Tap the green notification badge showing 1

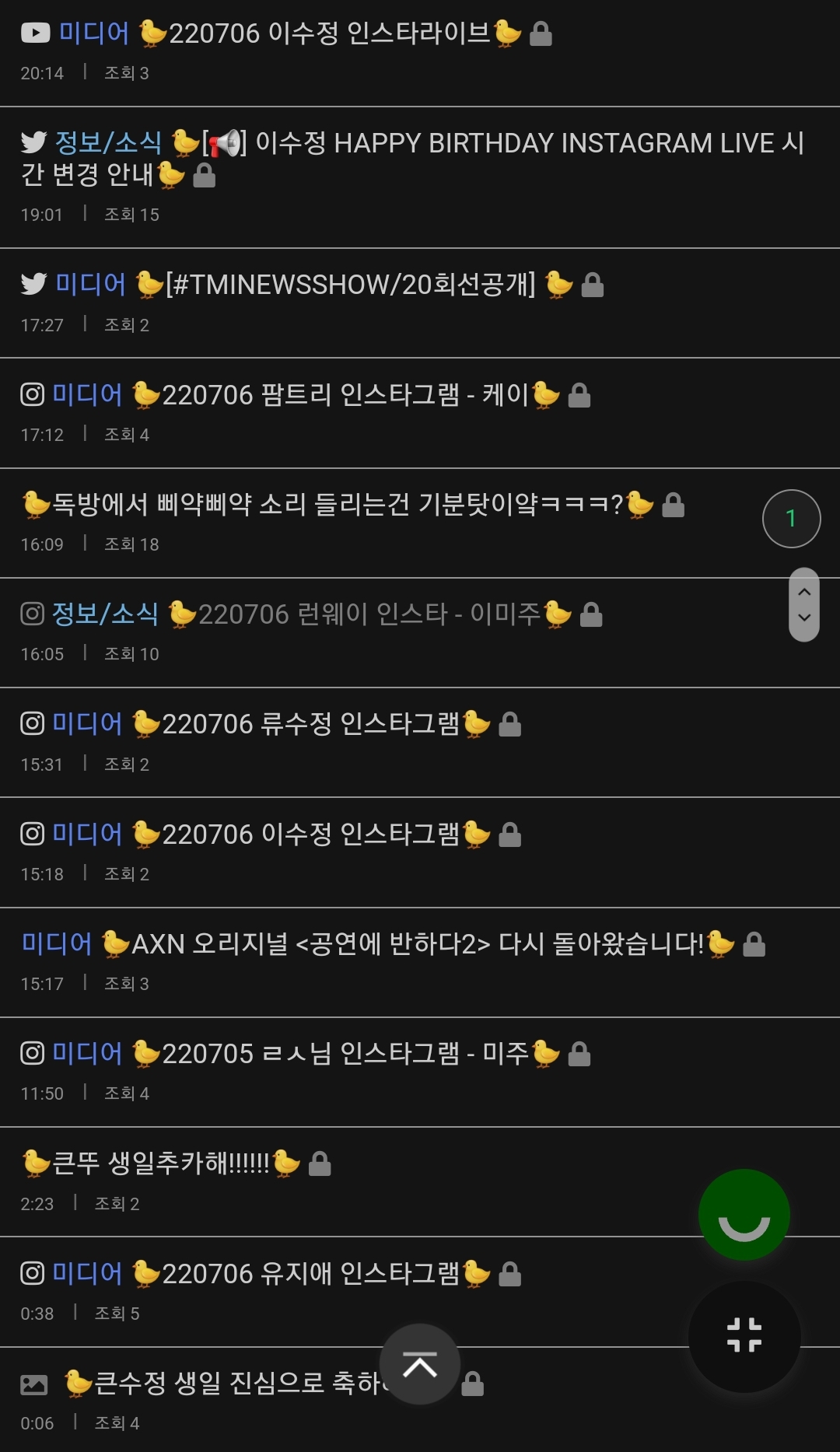(791, 518)
